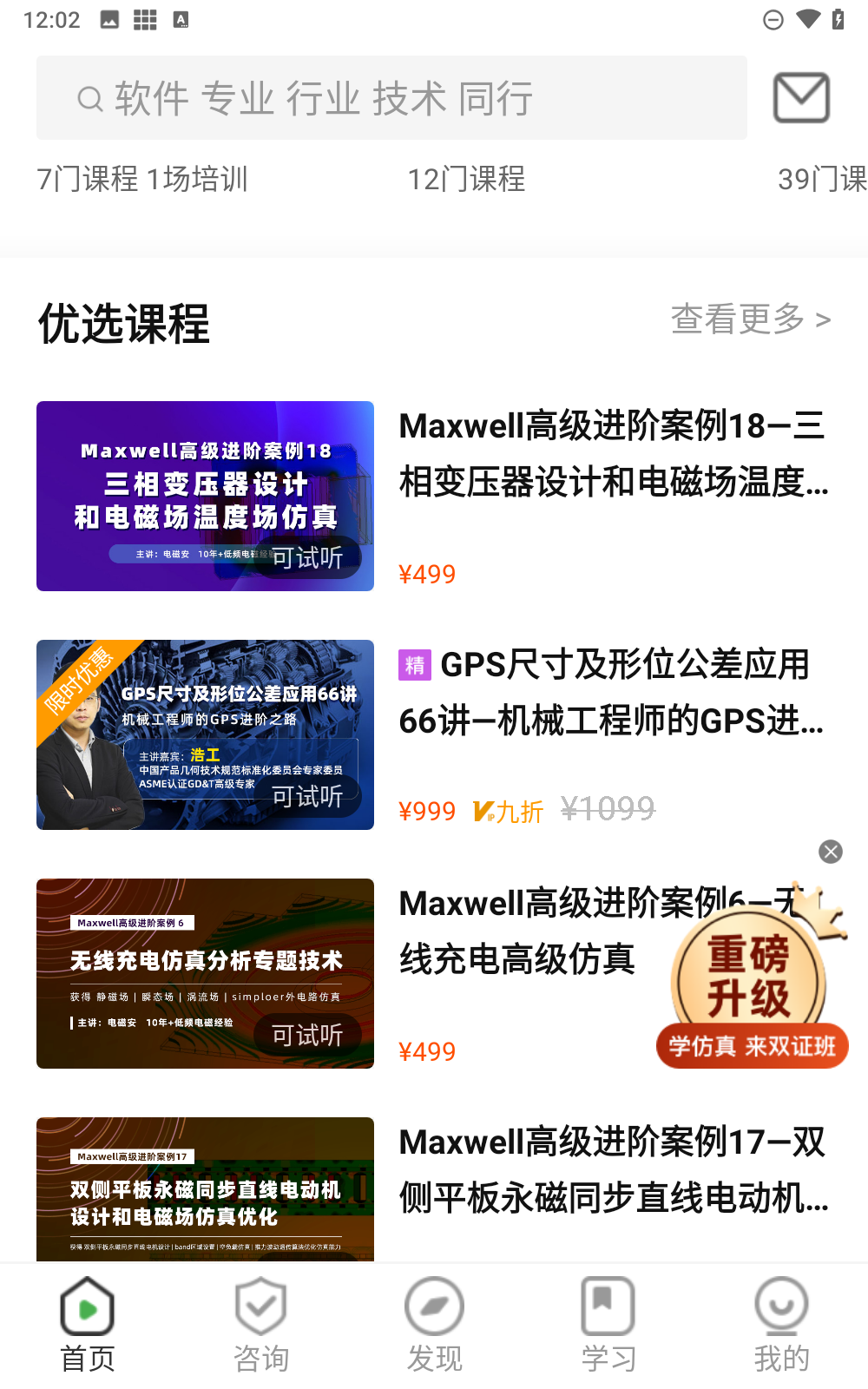The height and width of the screenshot is (1389, 868).
Task: Open the search box at the top
Action: [391, 98]
